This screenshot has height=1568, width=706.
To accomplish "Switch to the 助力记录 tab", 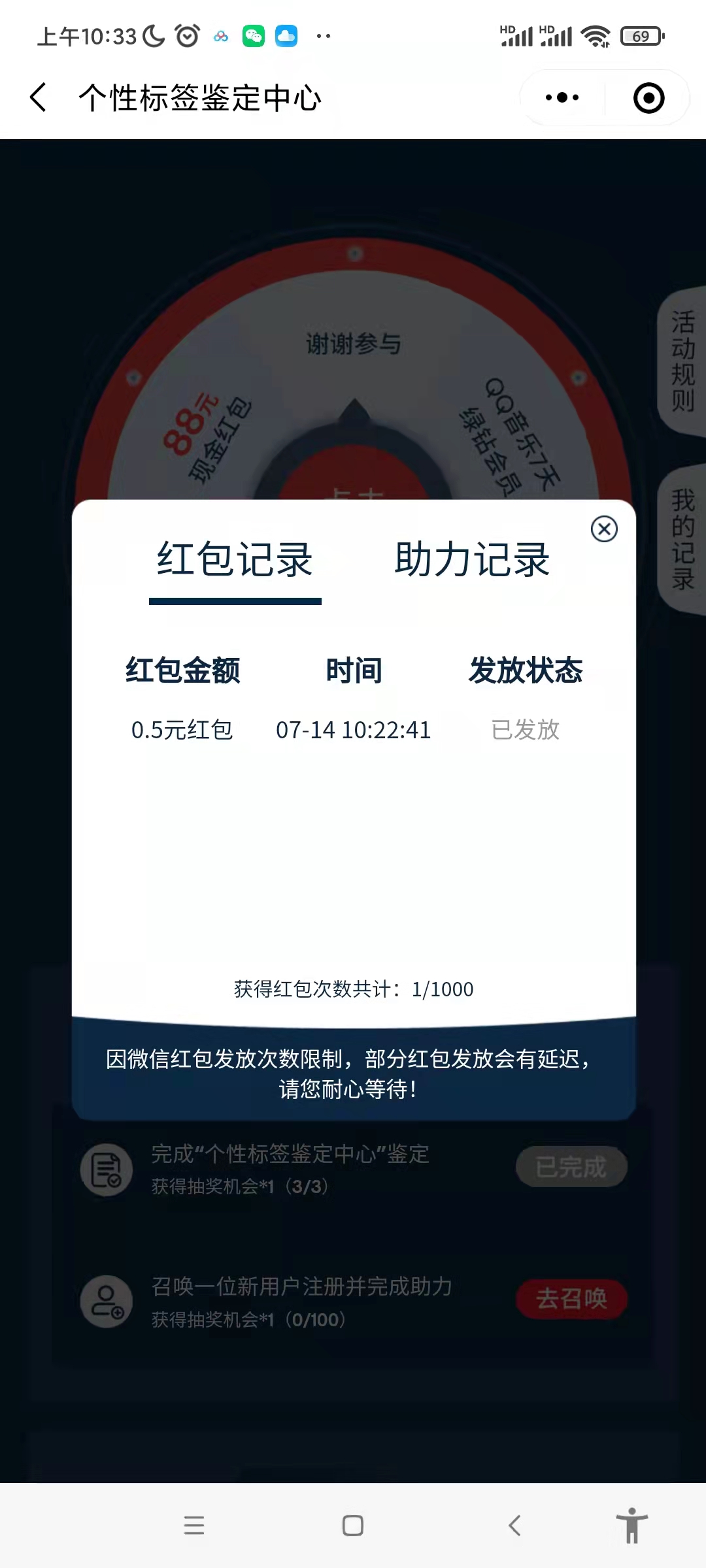I will (472, 561).
